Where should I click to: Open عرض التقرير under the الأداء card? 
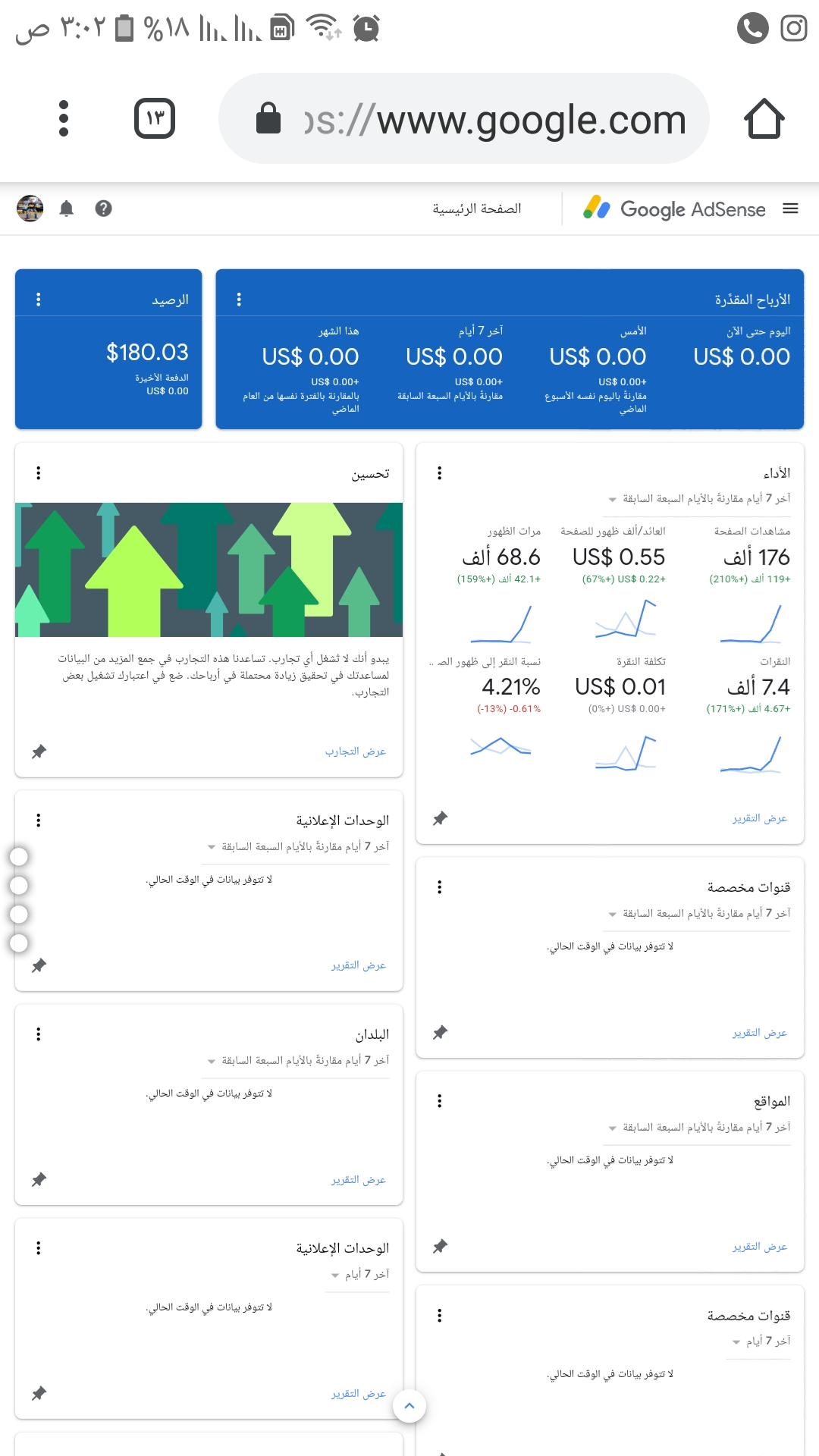(760, 818)
